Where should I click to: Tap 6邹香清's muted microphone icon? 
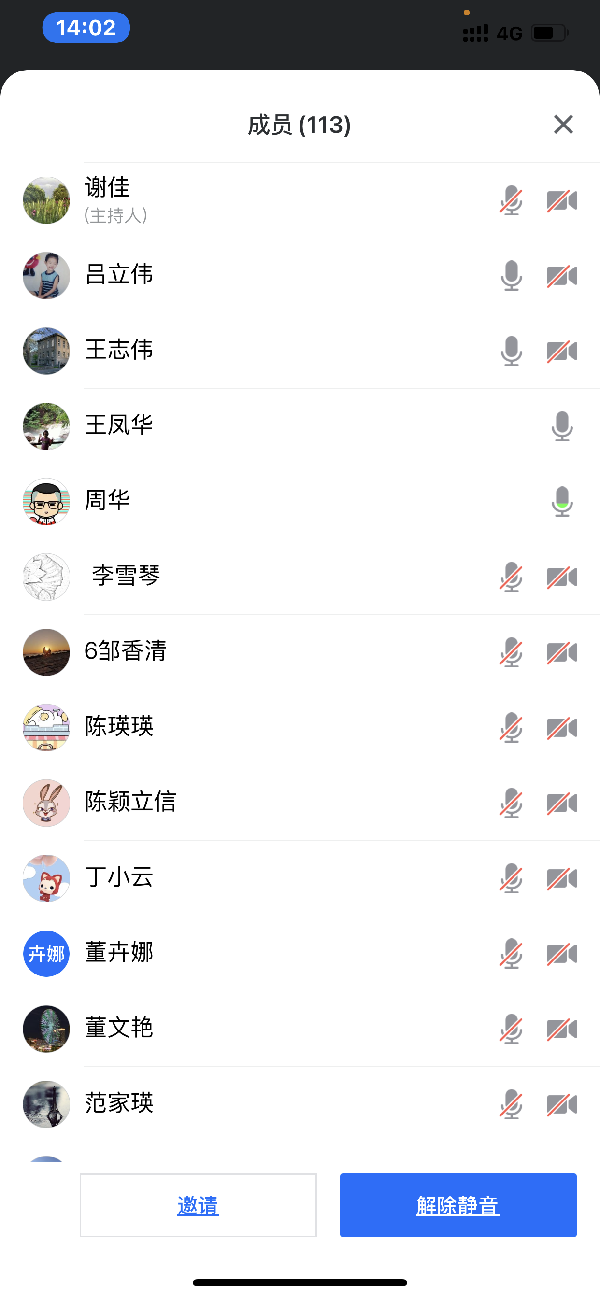(x=511, y=652)
